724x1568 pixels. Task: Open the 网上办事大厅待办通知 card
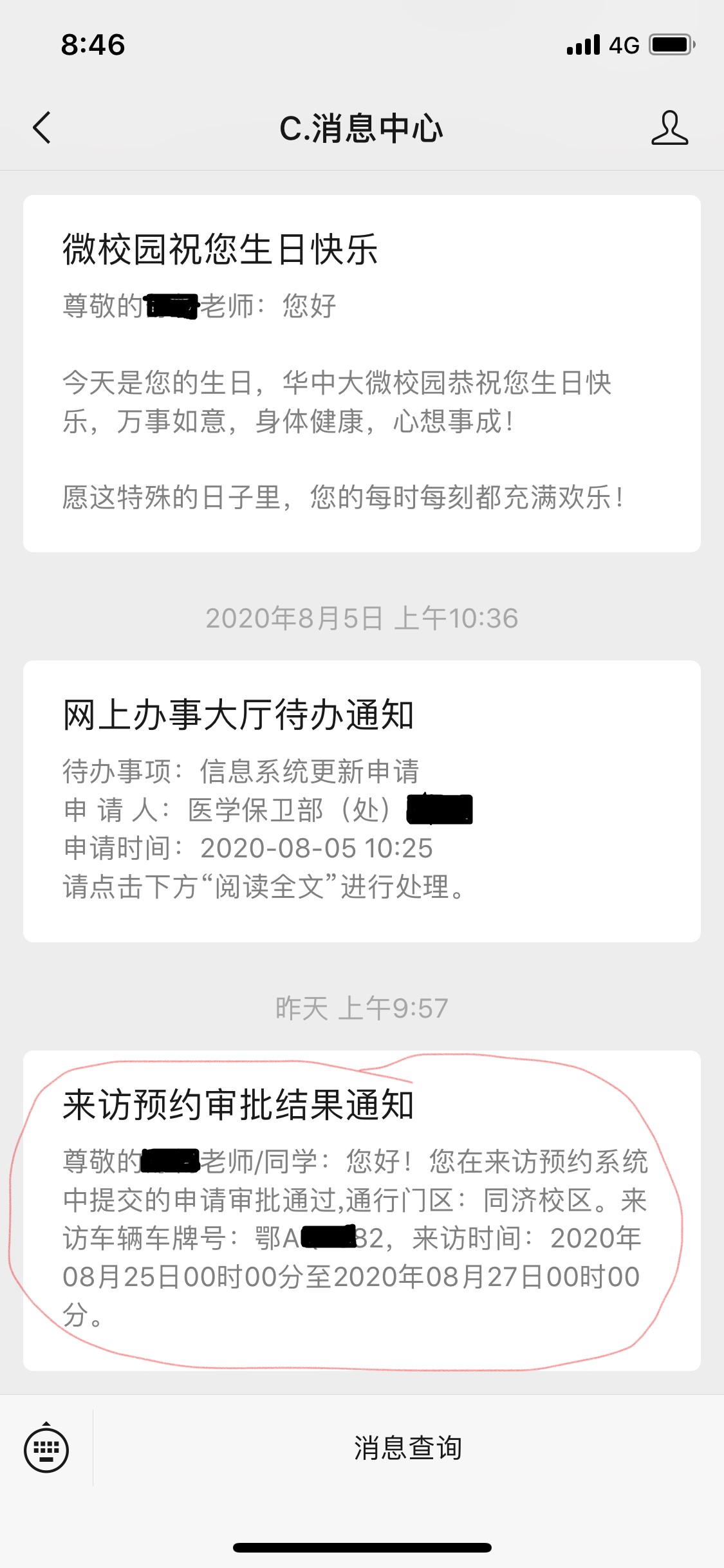click(x=362, y=801)
